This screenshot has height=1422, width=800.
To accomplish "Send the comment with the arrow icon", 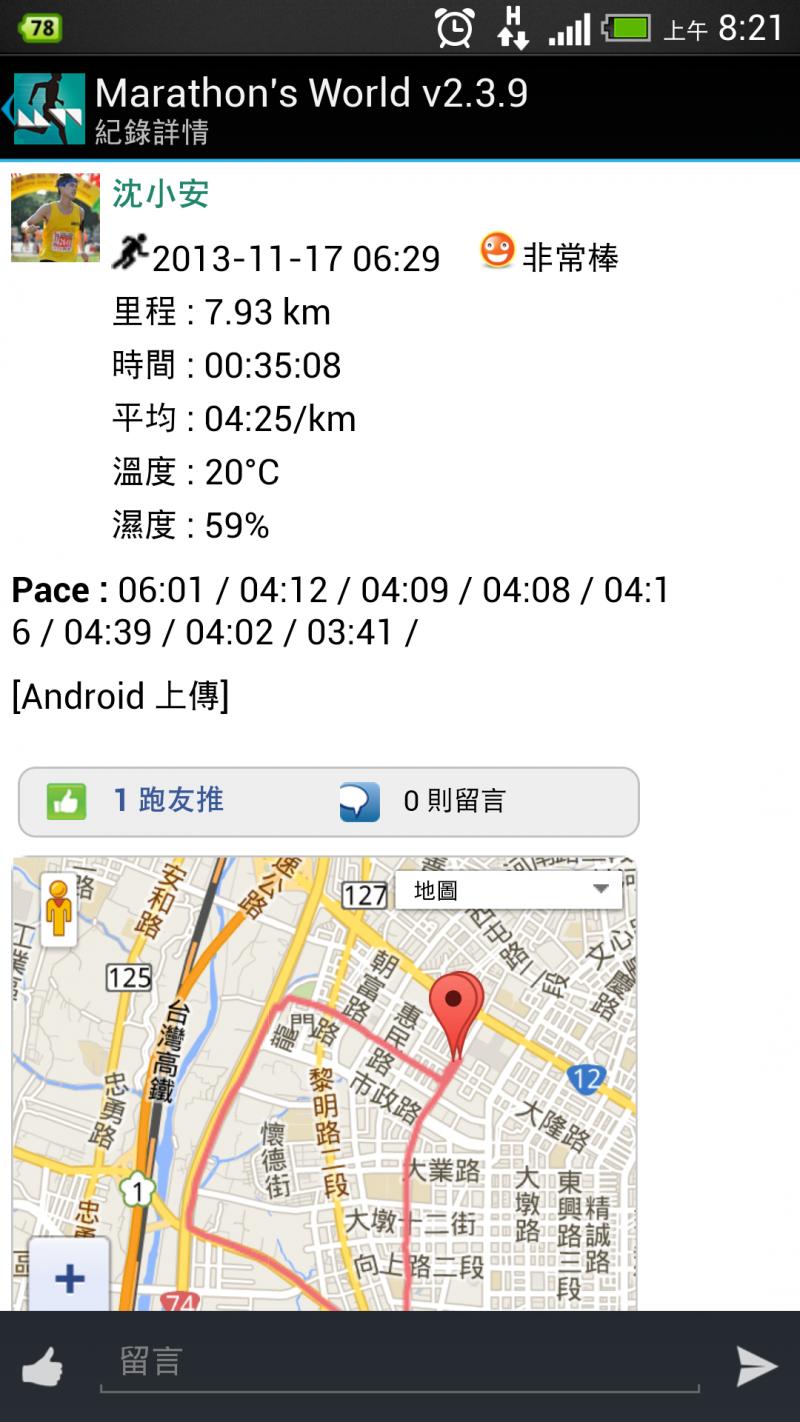I will click(756, 1366).
